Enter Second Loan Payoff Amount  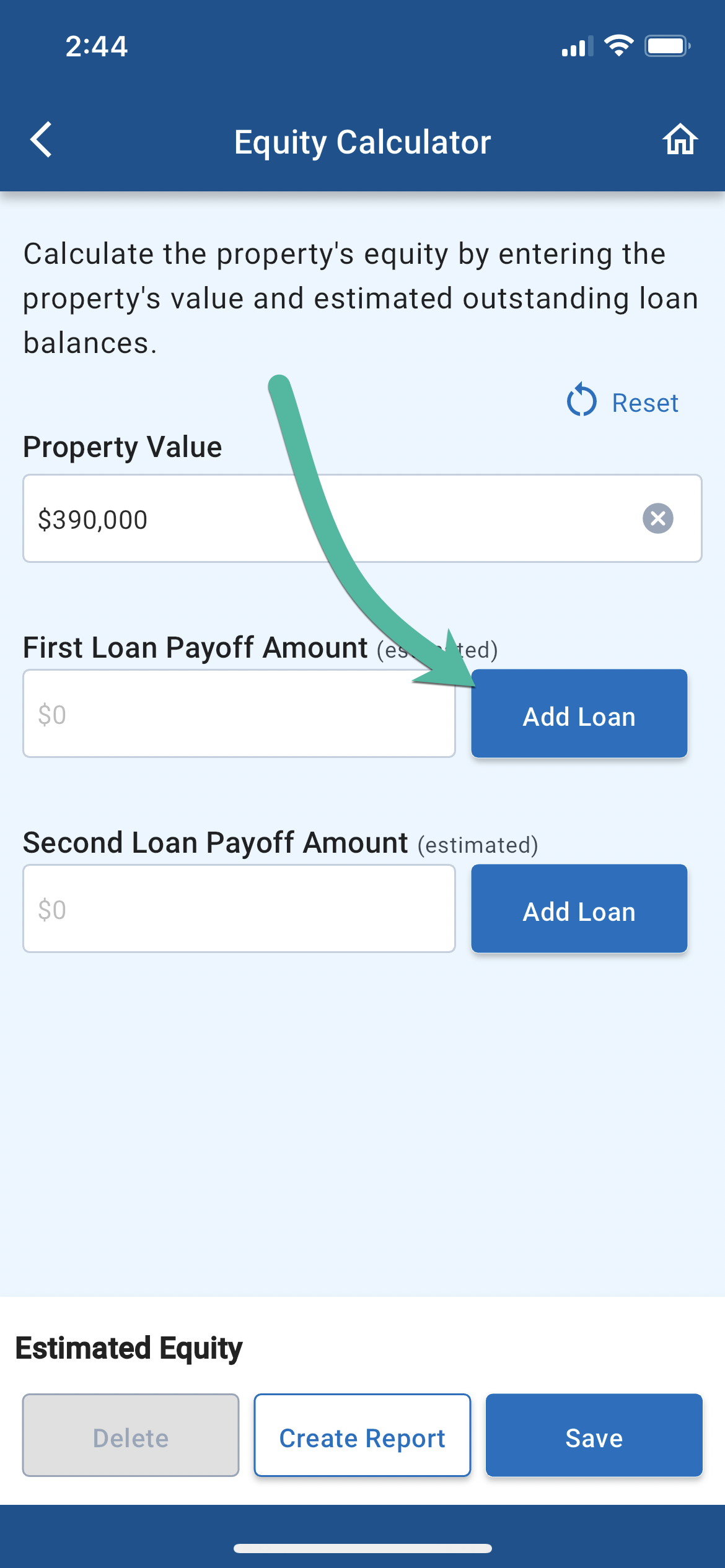coord(239,909)
